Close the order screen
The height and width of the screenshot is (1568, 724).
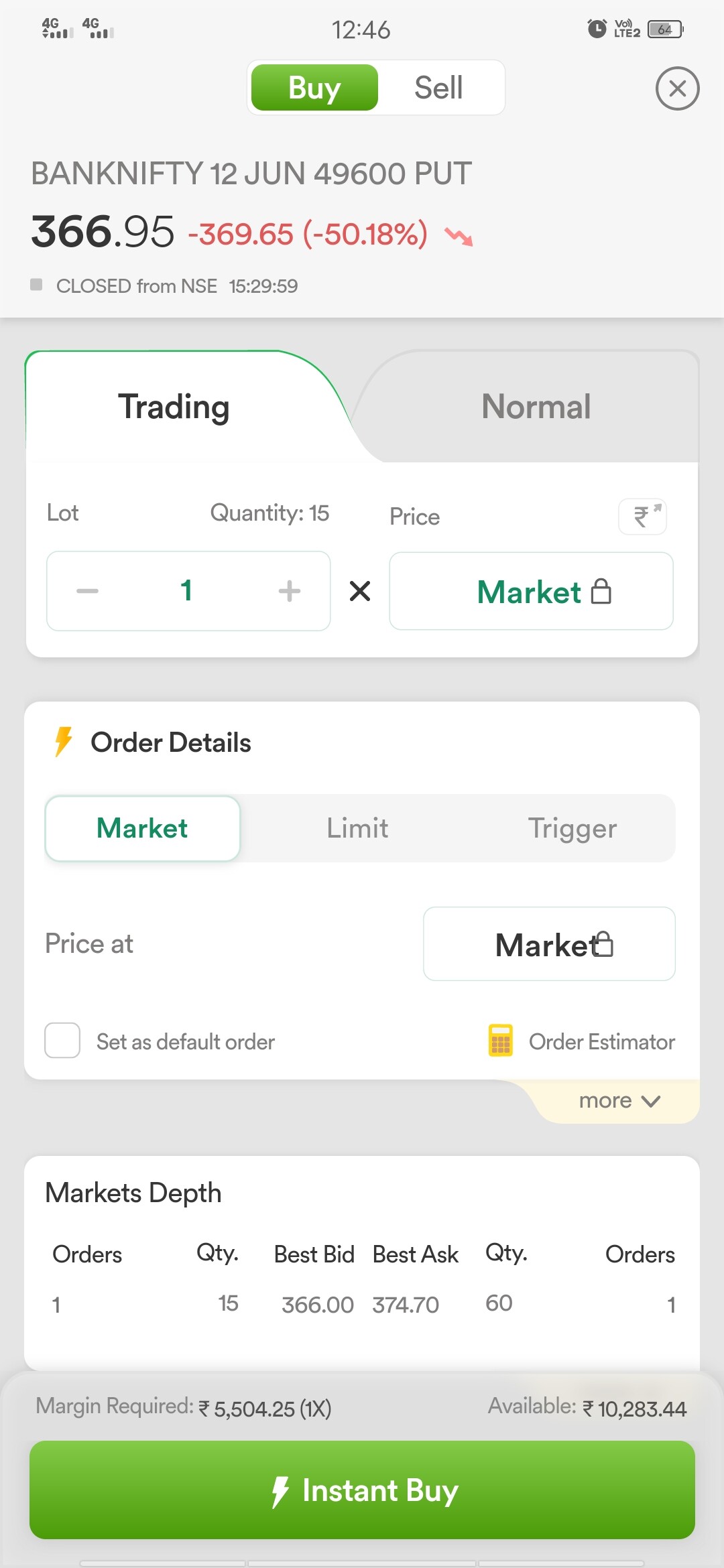[x=677, y=88]
